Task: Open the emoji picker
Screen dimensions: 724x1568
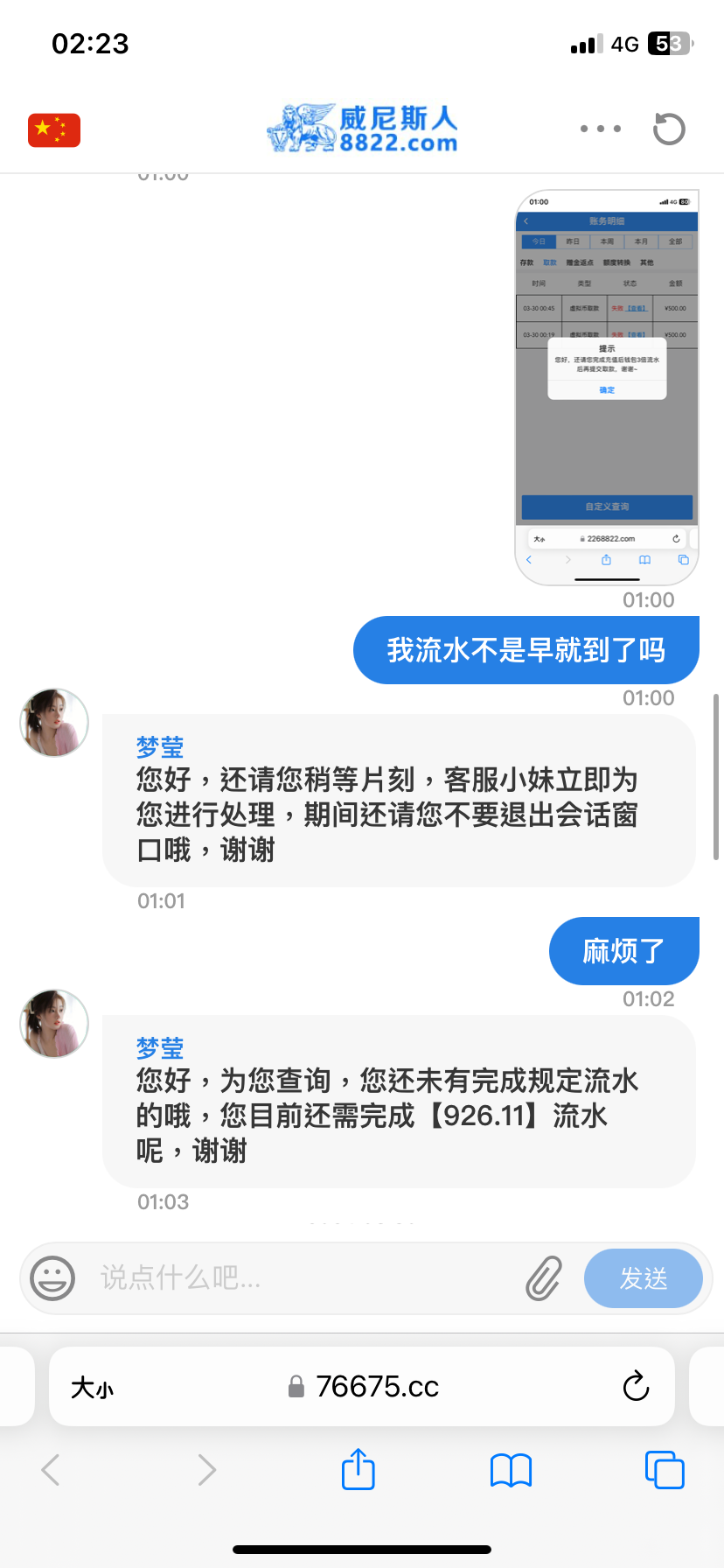Action: (x=52, y=1278)
